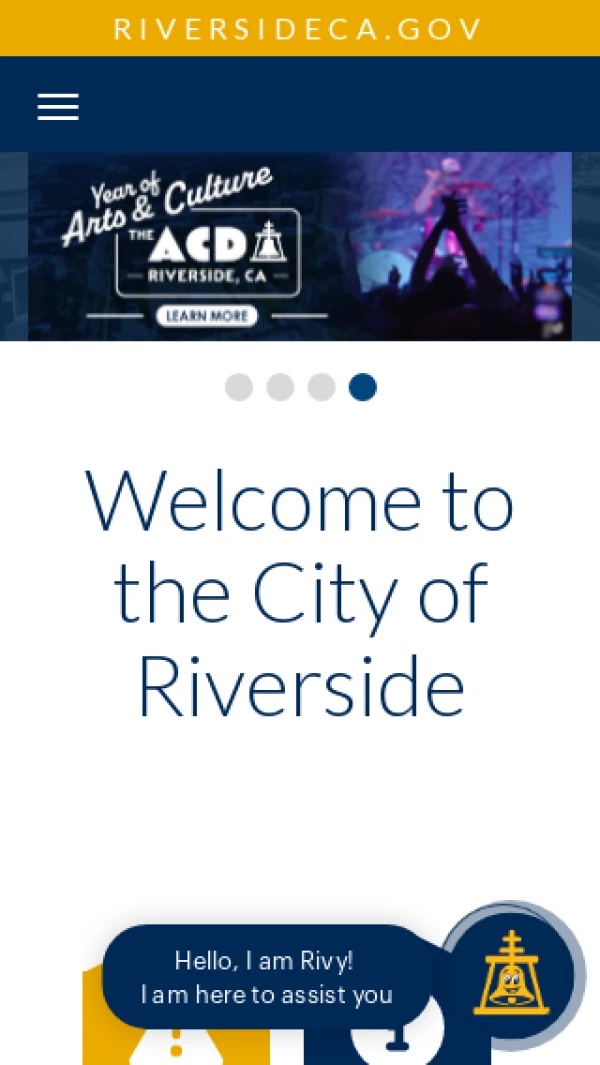This screenshot has width=600, height=1065.
Task: Jump to the third carousel slide dot
Action: pos(321,387)
